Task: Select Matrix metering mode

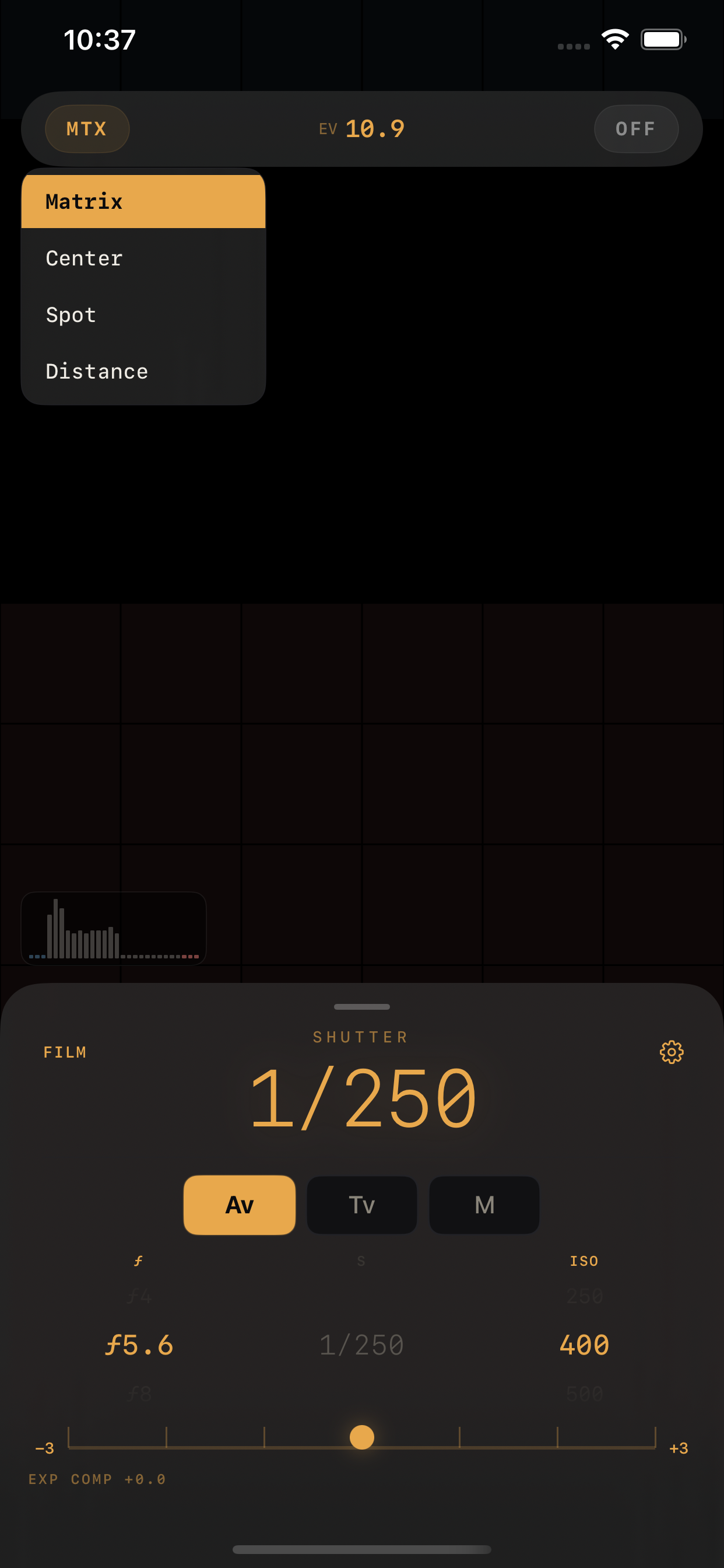Action: 143,201
